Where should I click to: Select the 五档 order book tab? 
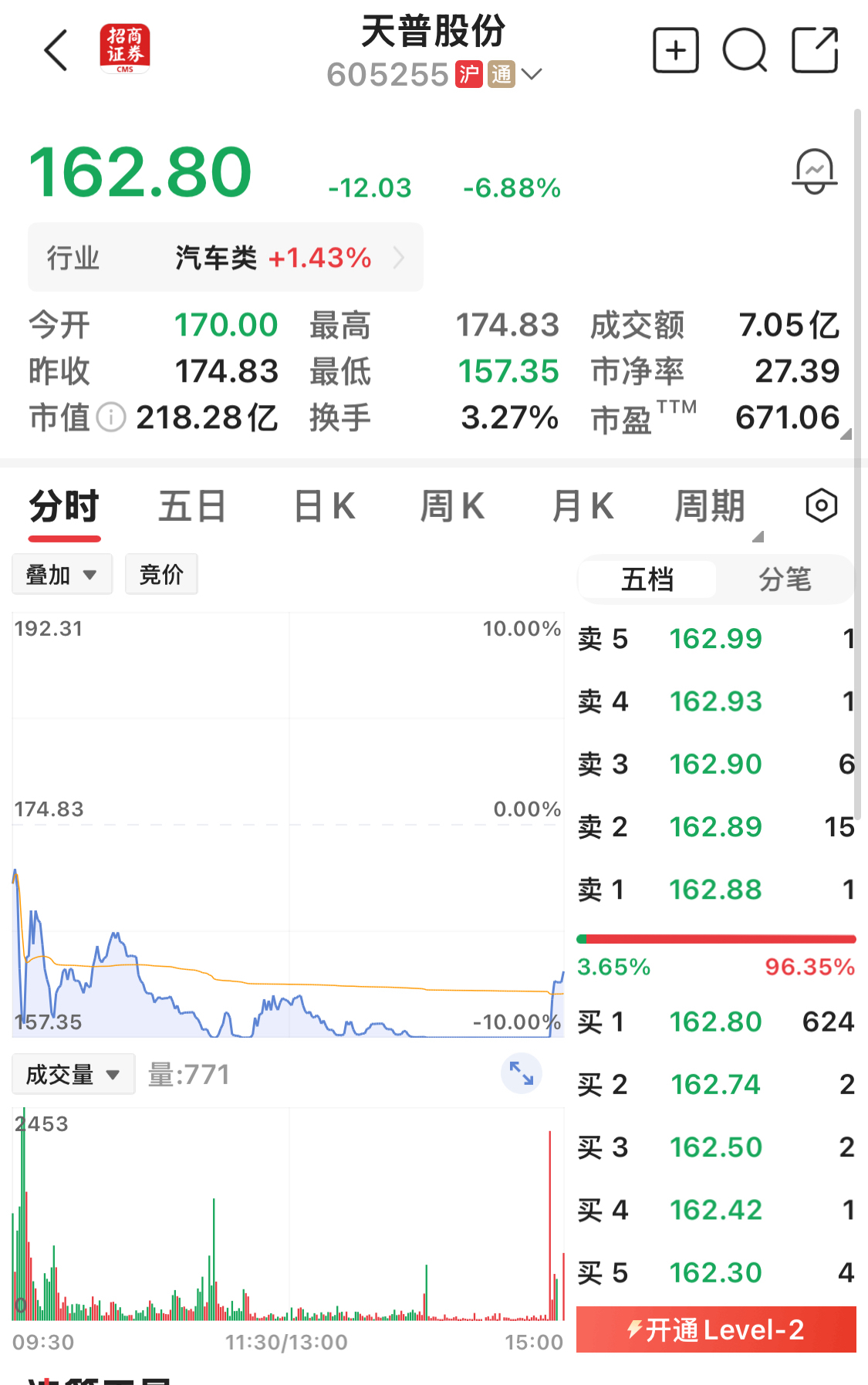(647, 579)
